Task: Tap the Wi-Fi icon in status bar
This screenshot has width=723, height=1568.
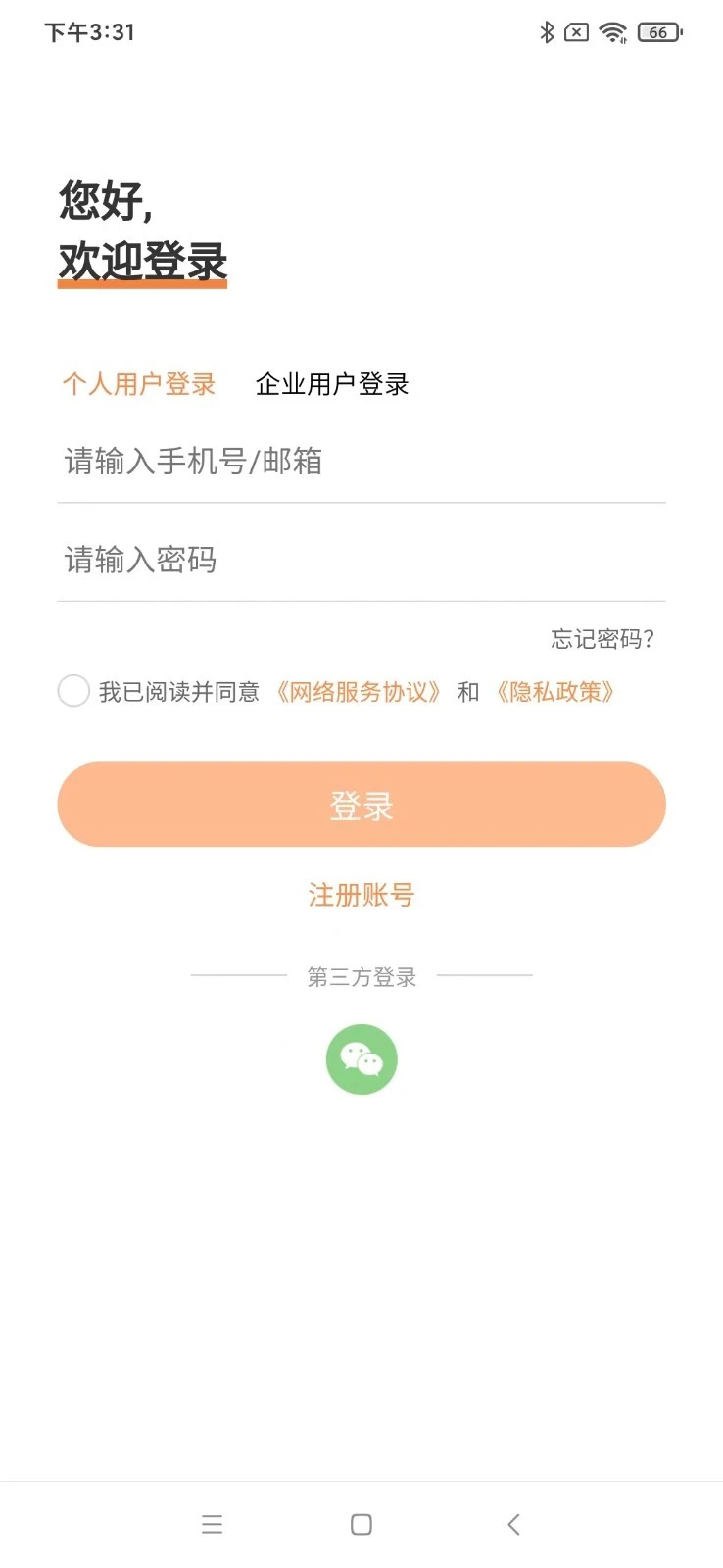Action: coord(612,31)
